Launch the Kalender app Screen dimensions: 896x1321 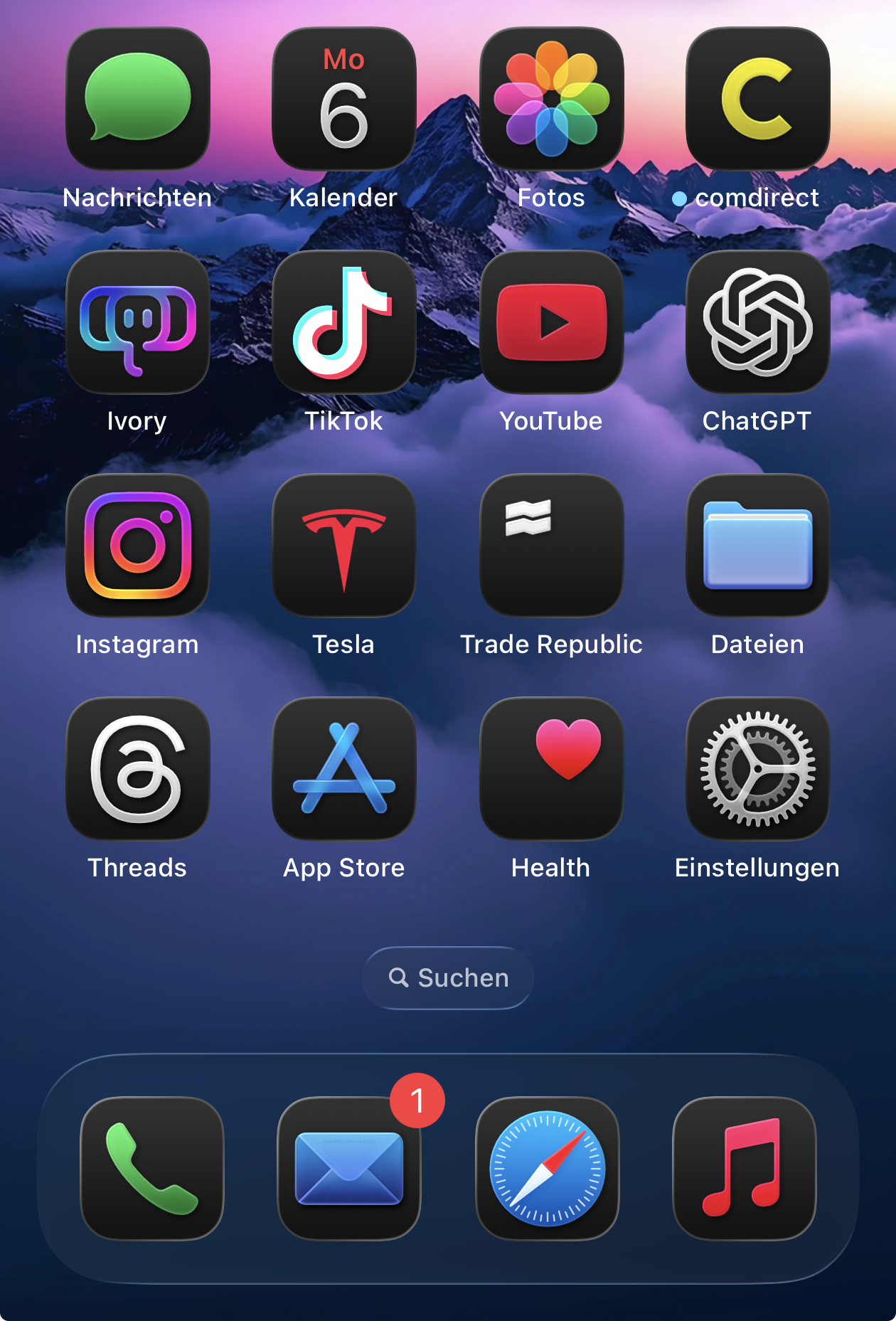point(344,98)
